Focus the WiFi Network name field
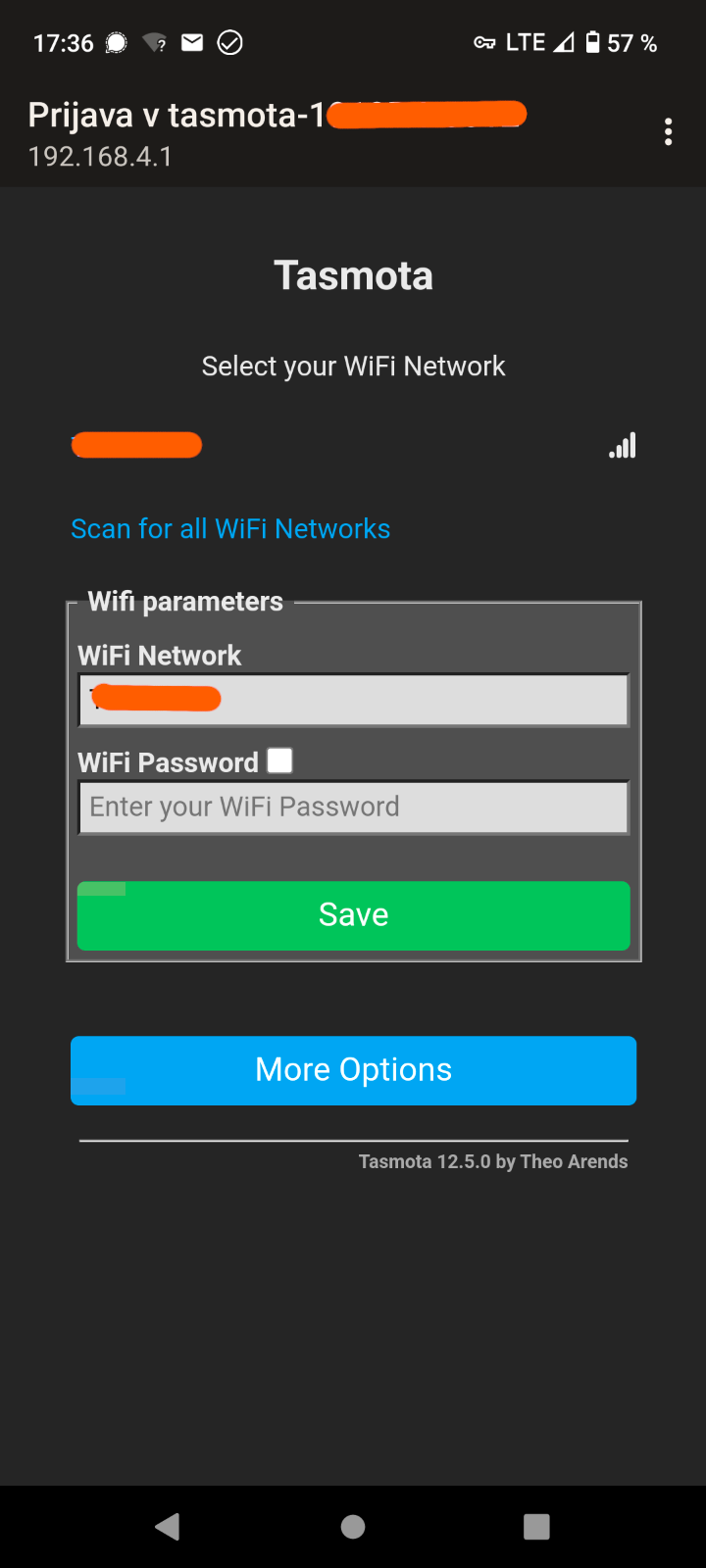 353,700
